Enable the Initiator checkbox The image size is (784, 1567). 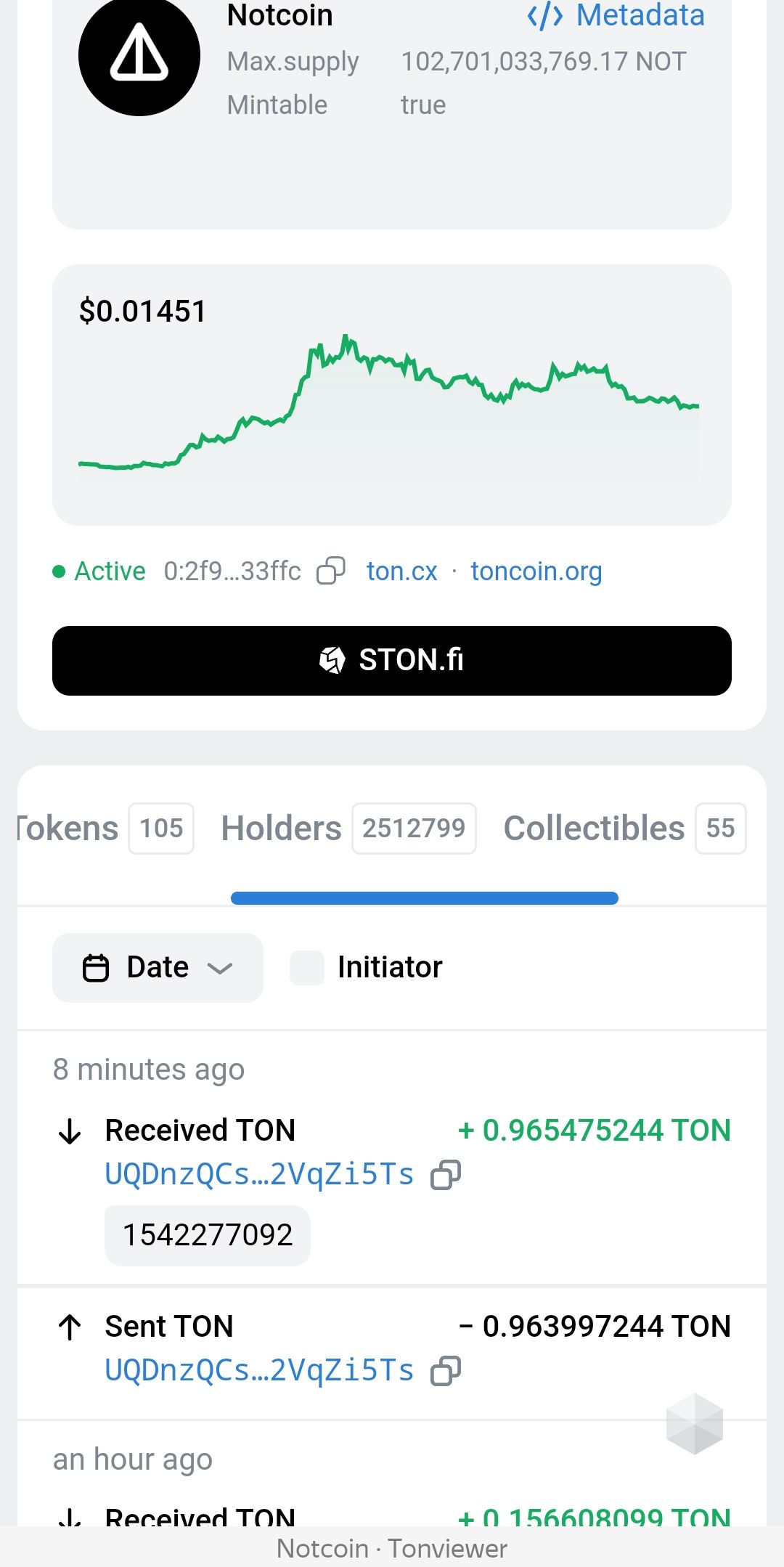(307, 968)
